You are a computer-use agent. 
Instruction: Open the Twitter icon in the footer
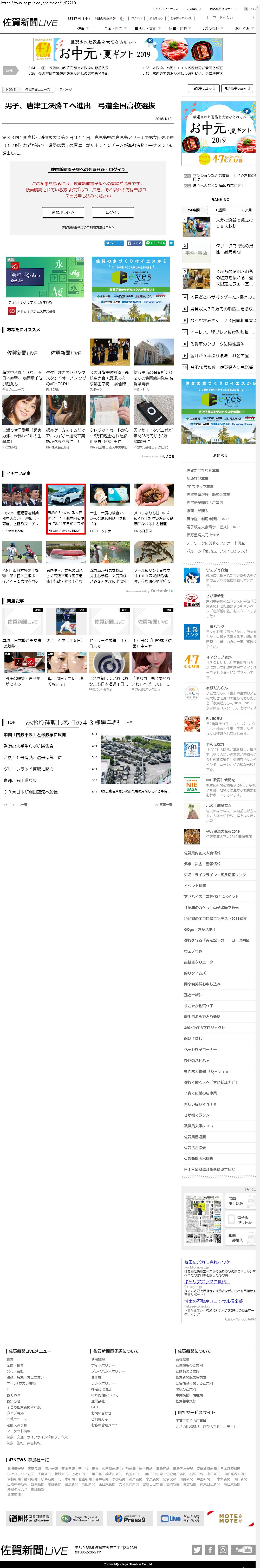197,1550
